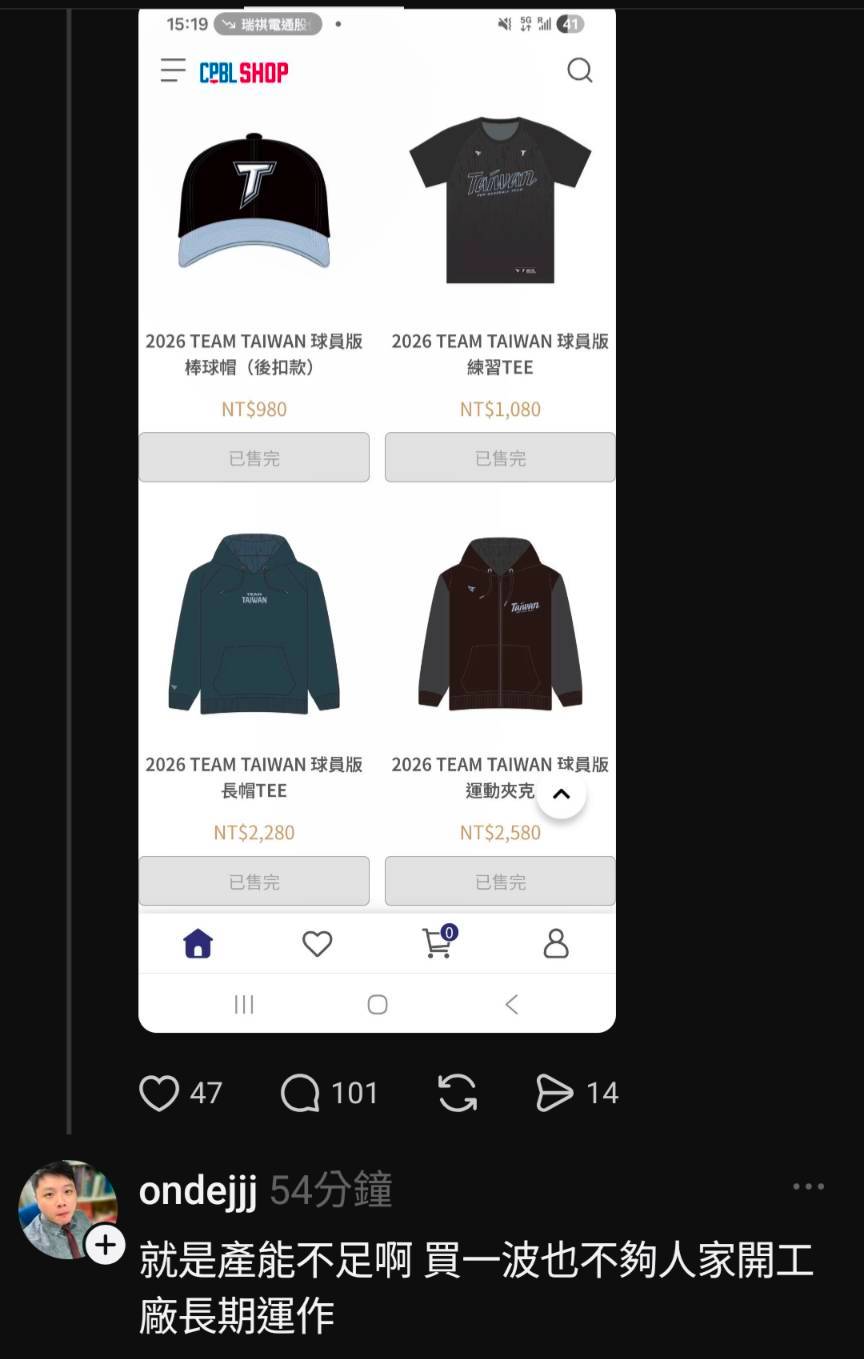864x1359 pixels.
Task: Open more options on ondejjj's reply
Action: 808,1187
